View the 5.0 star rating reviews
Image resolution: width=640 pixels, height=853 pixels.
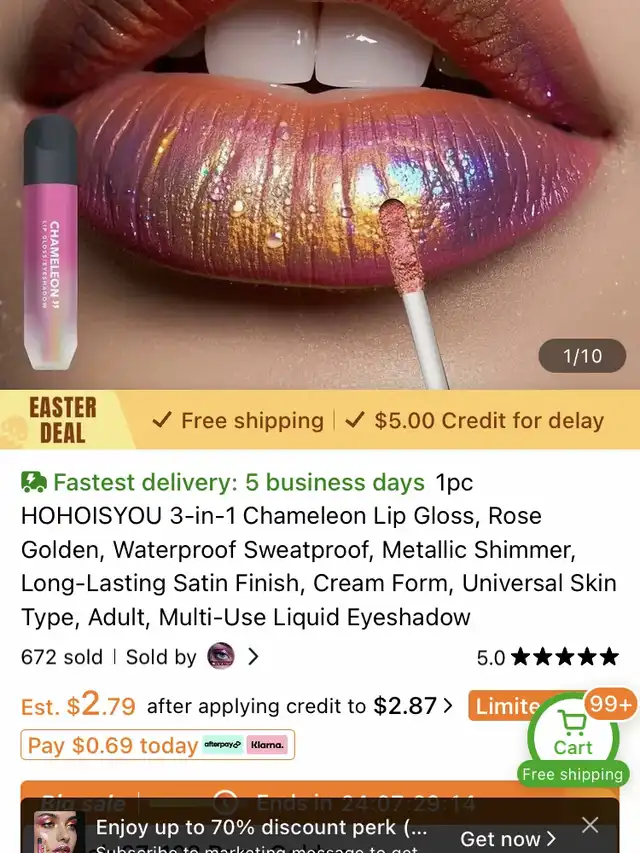548,657
